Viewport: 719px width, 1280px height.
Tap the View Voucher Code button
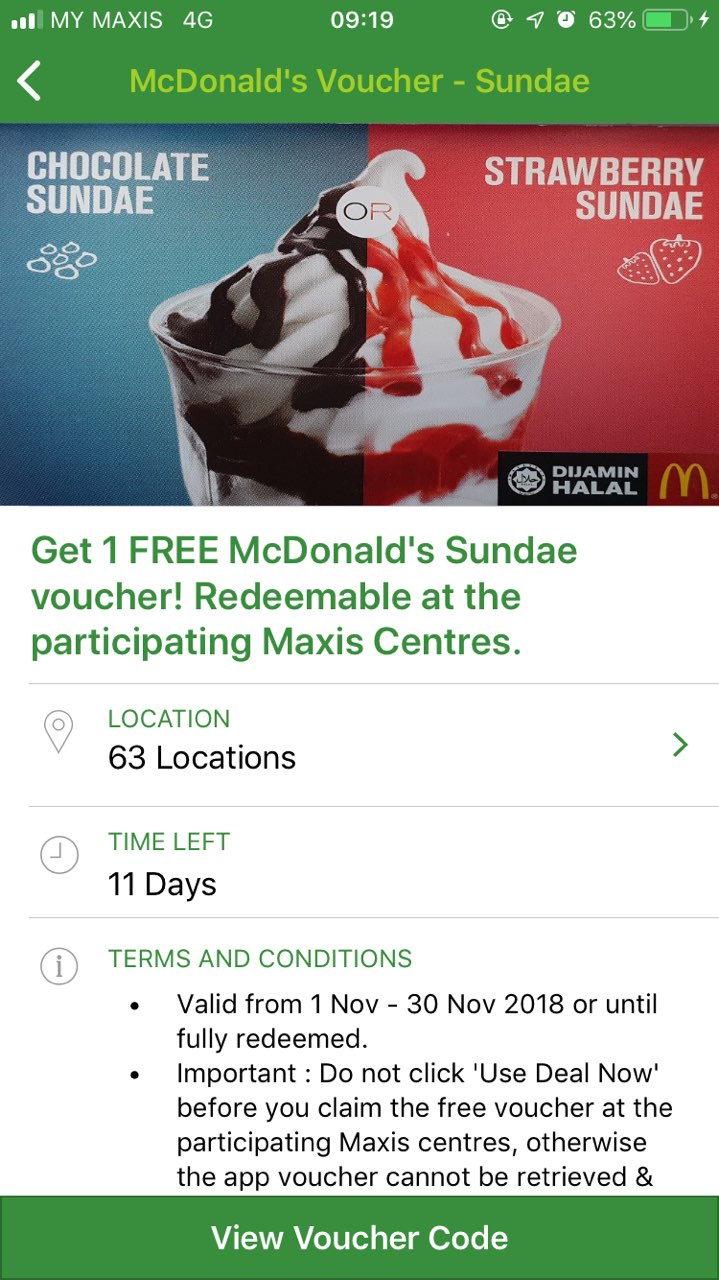tap(360, 1238)
